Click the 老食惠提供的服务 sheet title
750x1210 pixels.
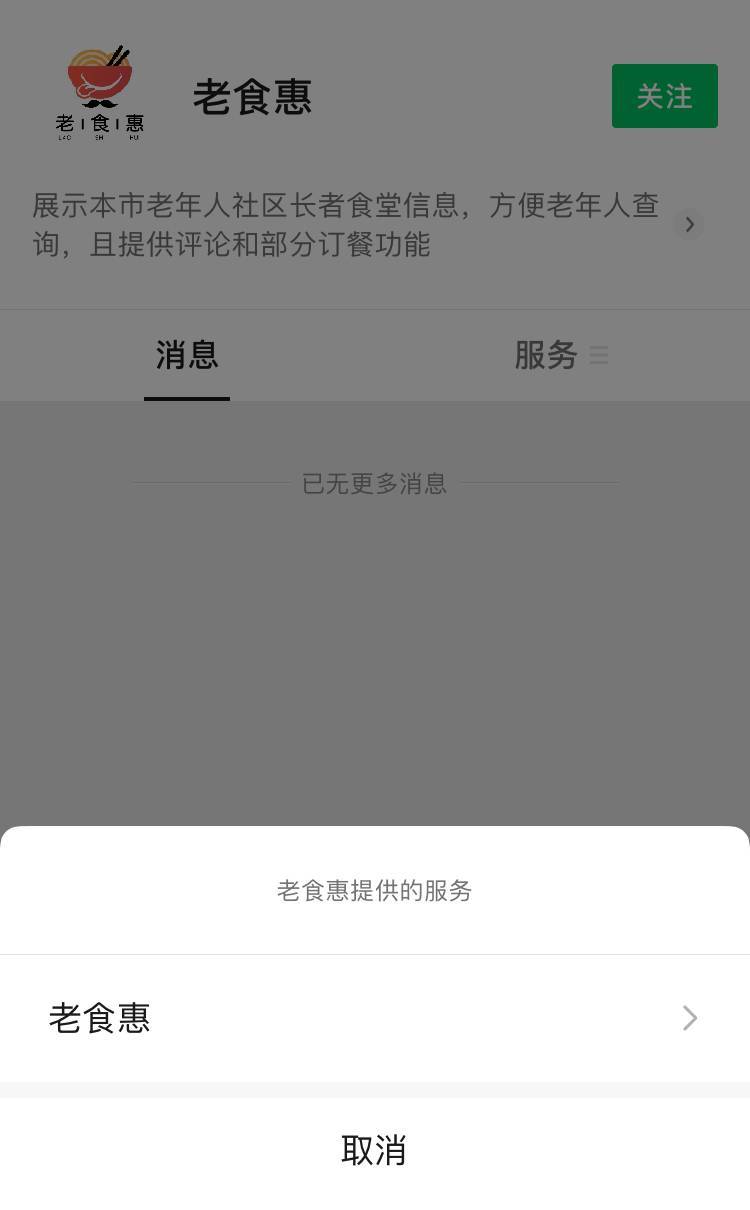(x=374, y=891)
